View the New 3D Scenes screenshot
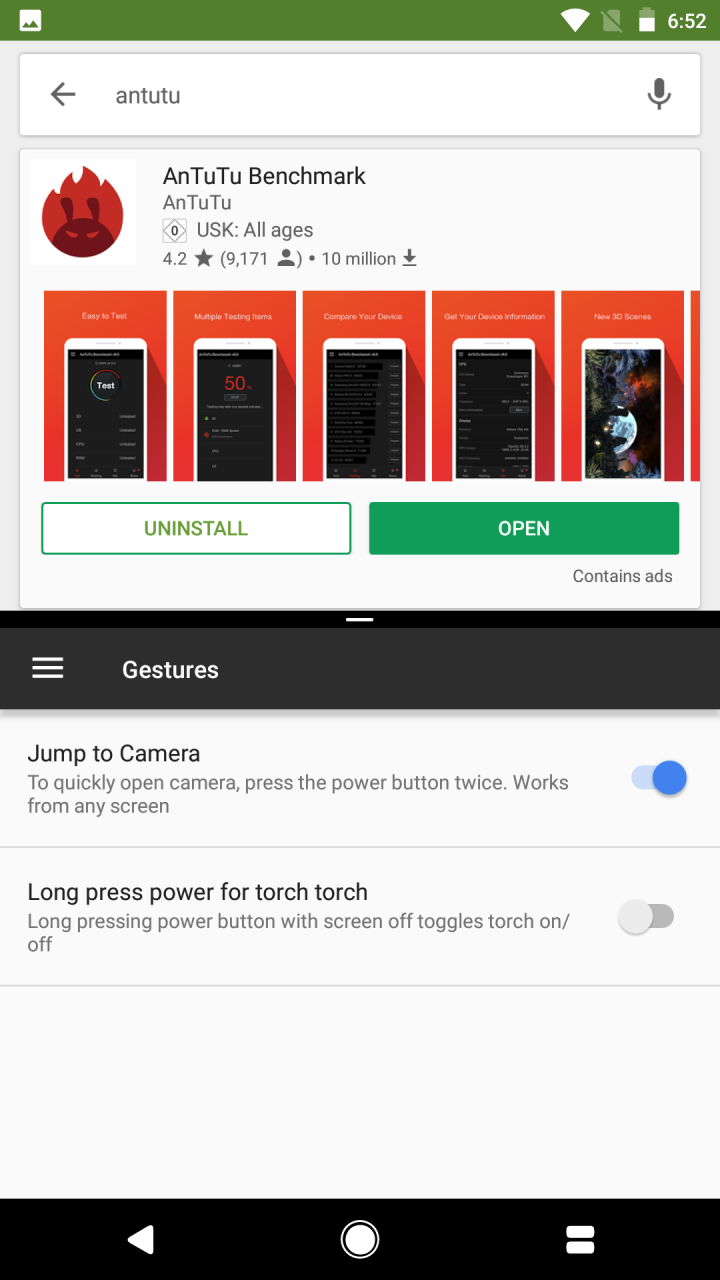Screen dimensions: 720x1280 click(622, 386)
